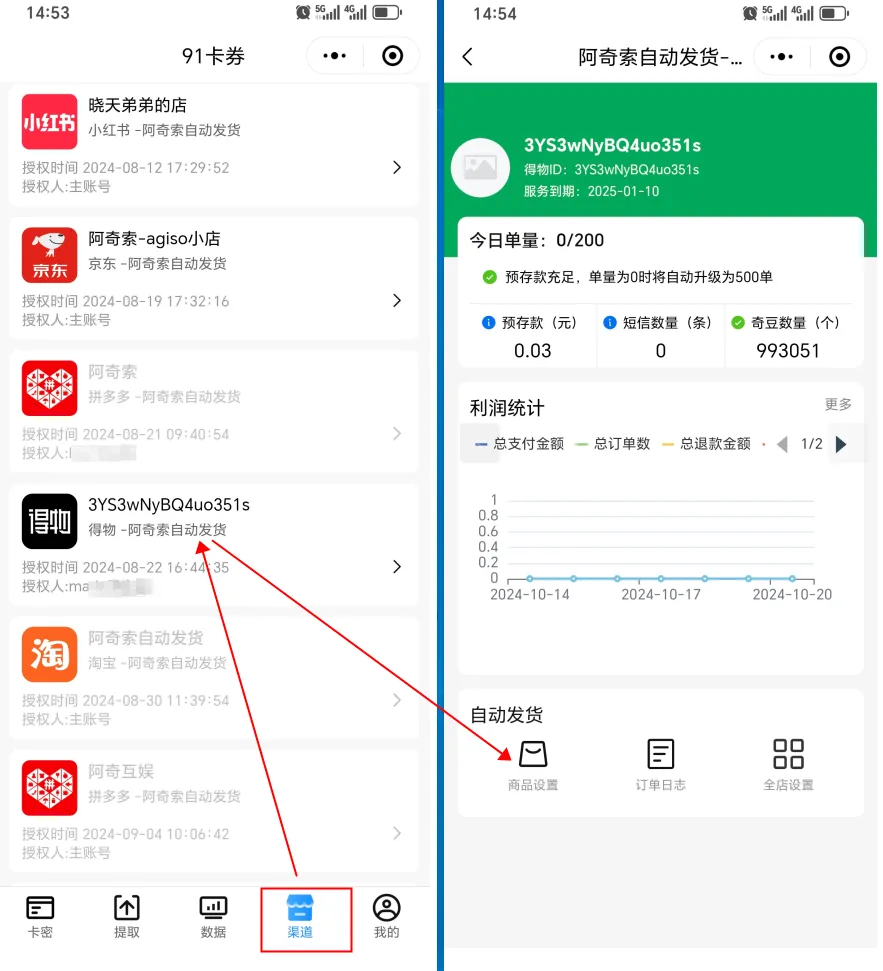
Task: Open the 我的 profile tab
Action: [x=386, y=917]
